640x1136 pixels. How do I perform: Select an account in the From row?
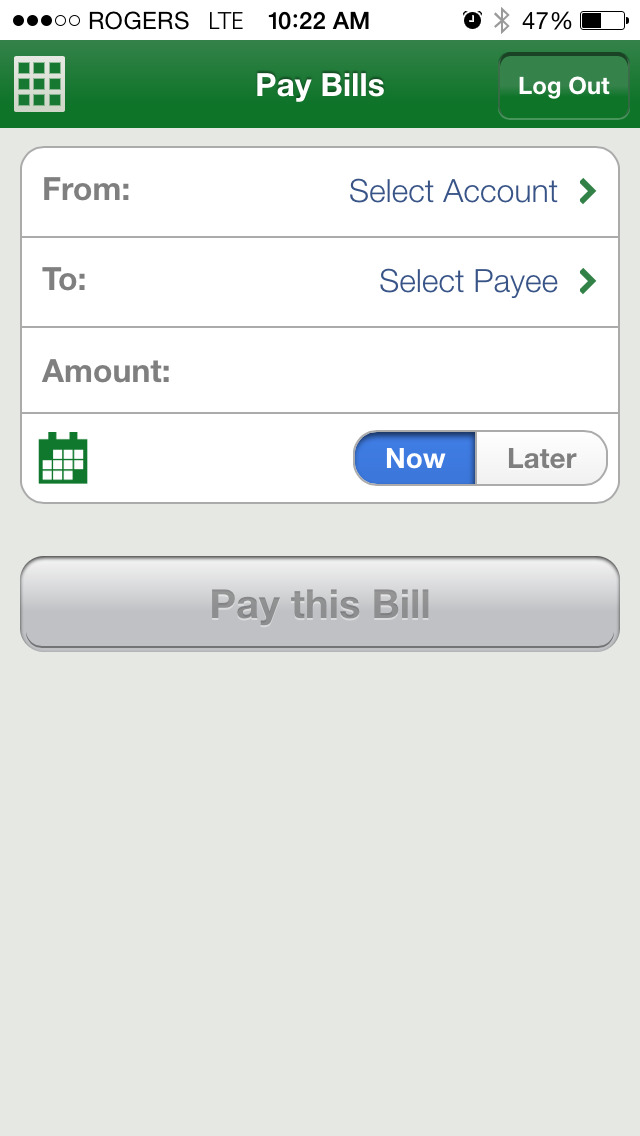tap(320, 192)
